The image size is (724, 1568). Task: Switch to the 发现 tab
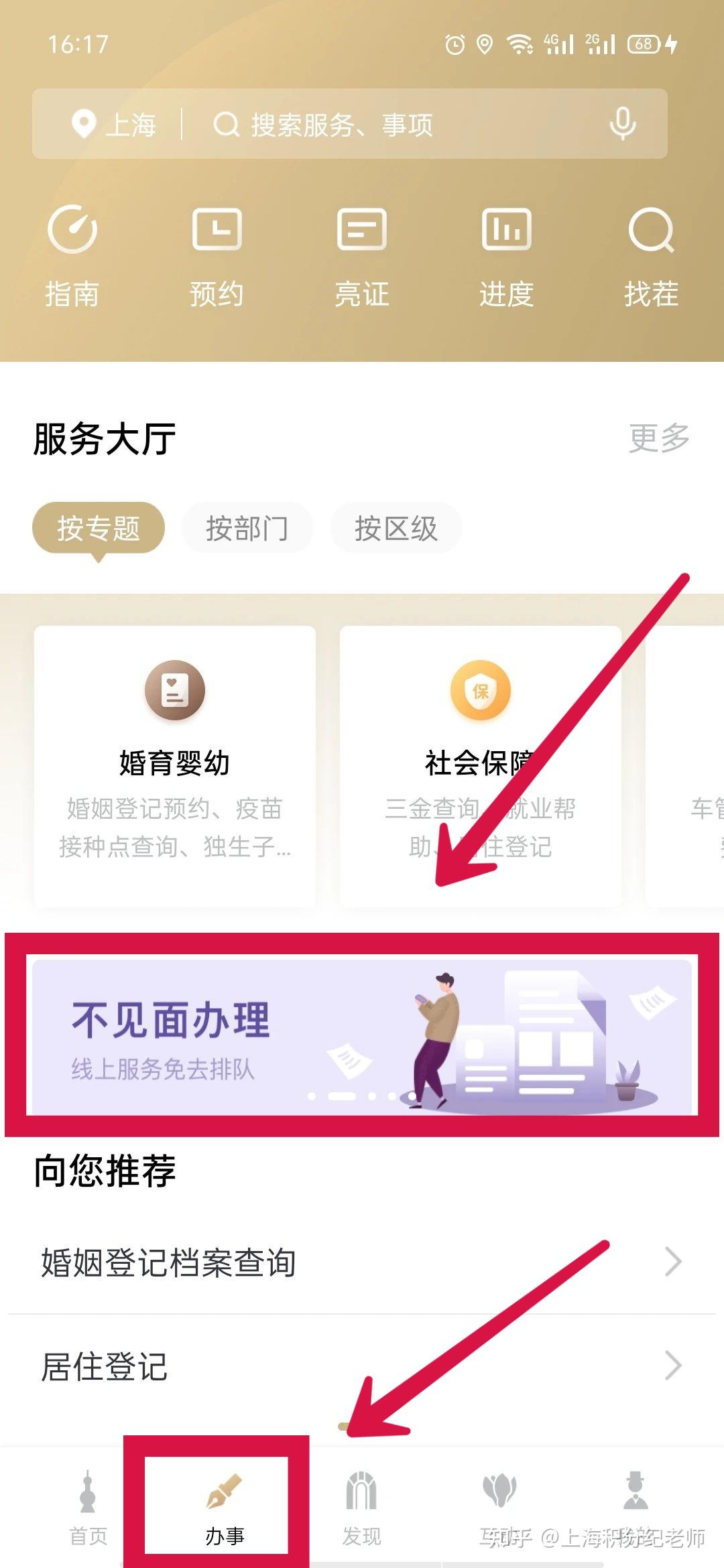coord(361,1508)
